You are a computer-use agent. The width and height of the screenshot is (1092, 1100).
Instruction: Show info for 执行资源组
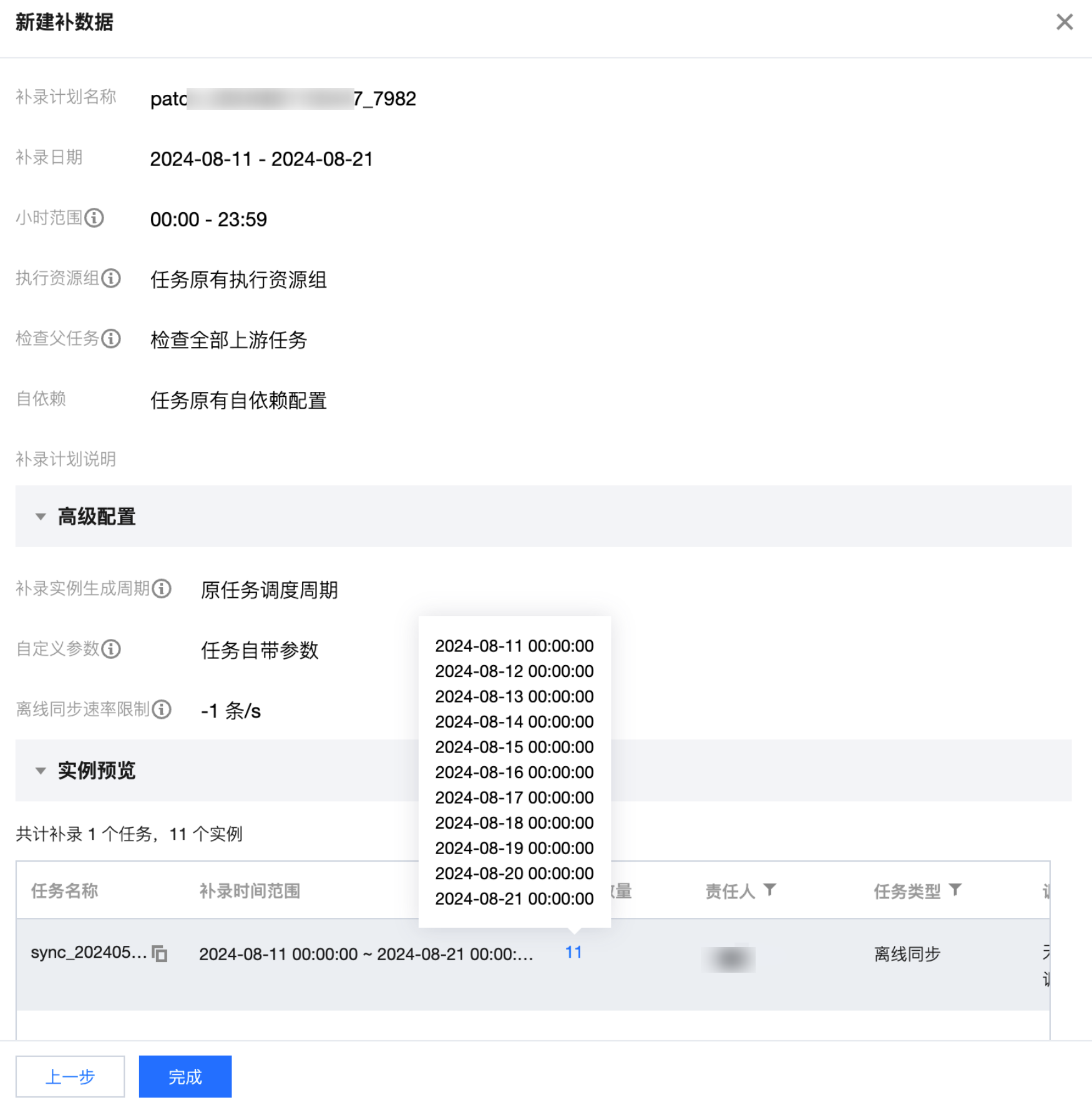tap(111, 278)
